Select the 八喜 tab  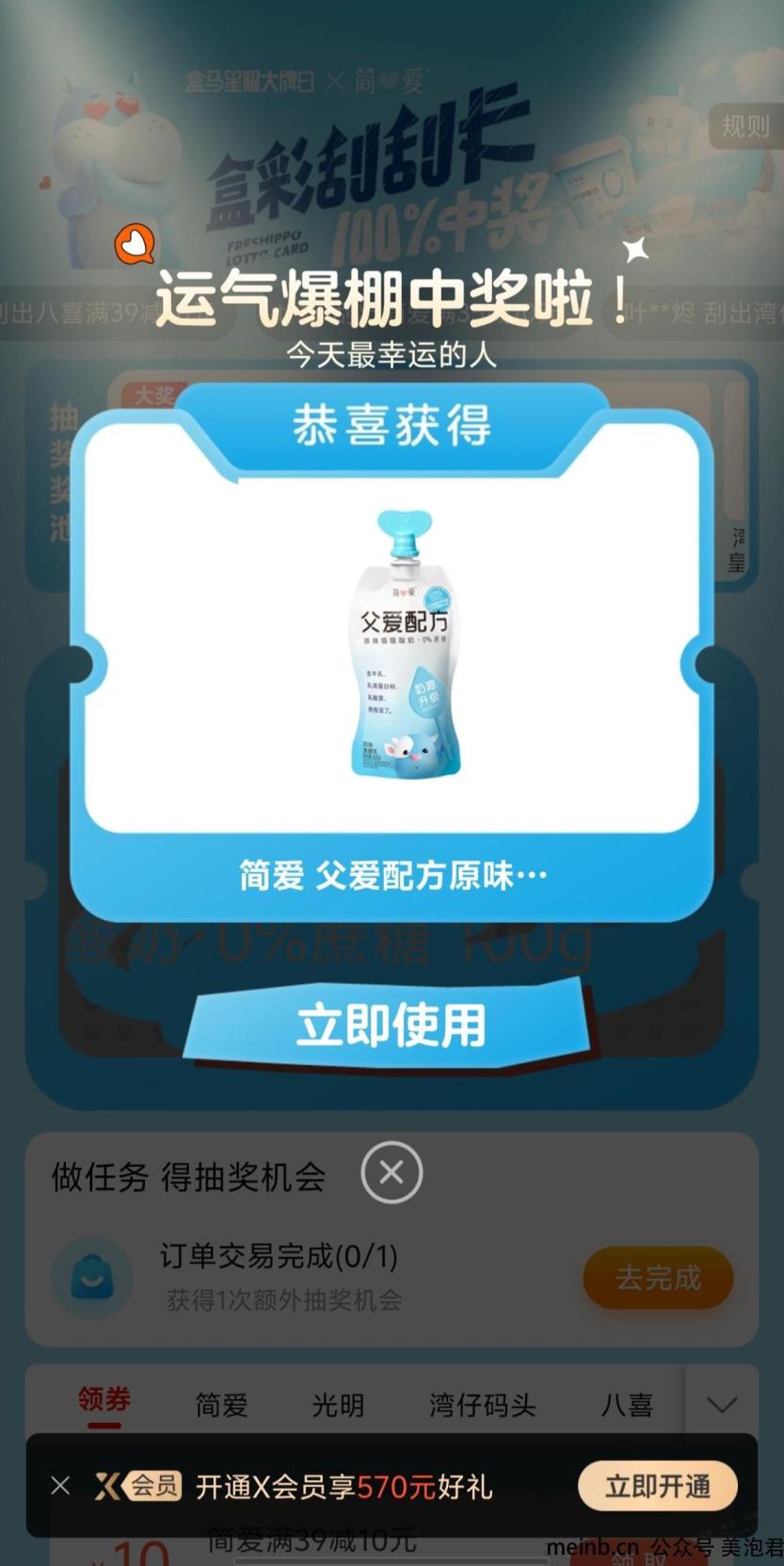click(626, 1405)
